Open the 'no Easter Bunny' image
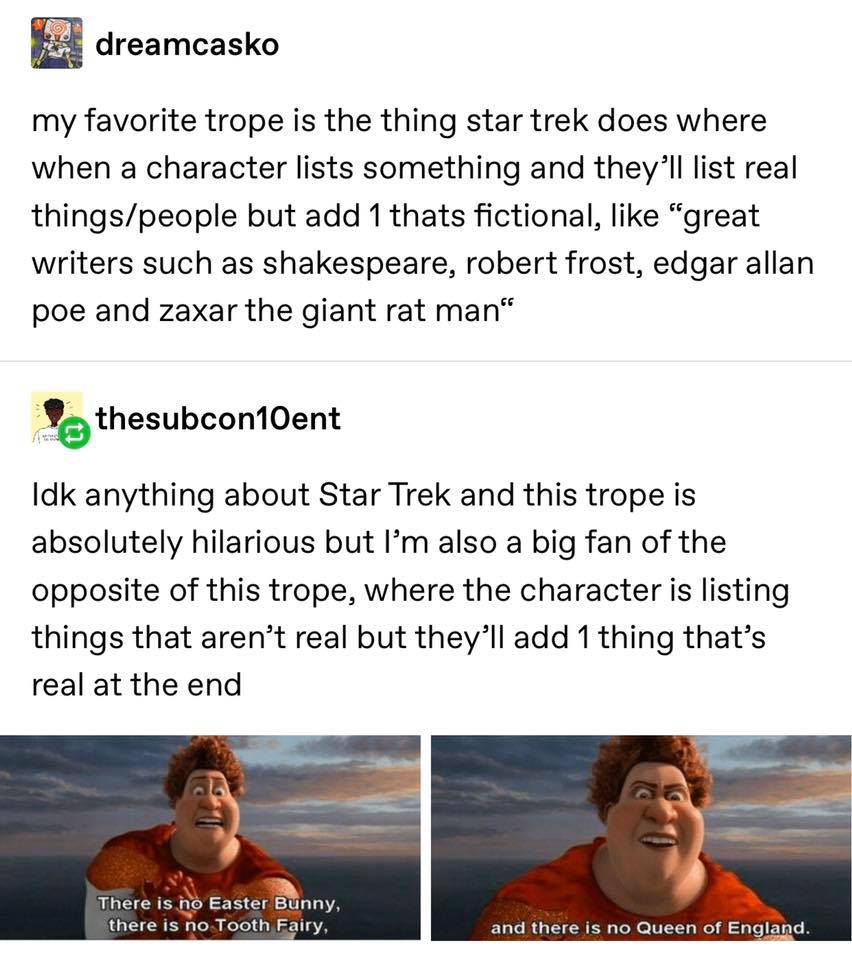The width and height of the screenshot is (852, 960). point(210,838)
